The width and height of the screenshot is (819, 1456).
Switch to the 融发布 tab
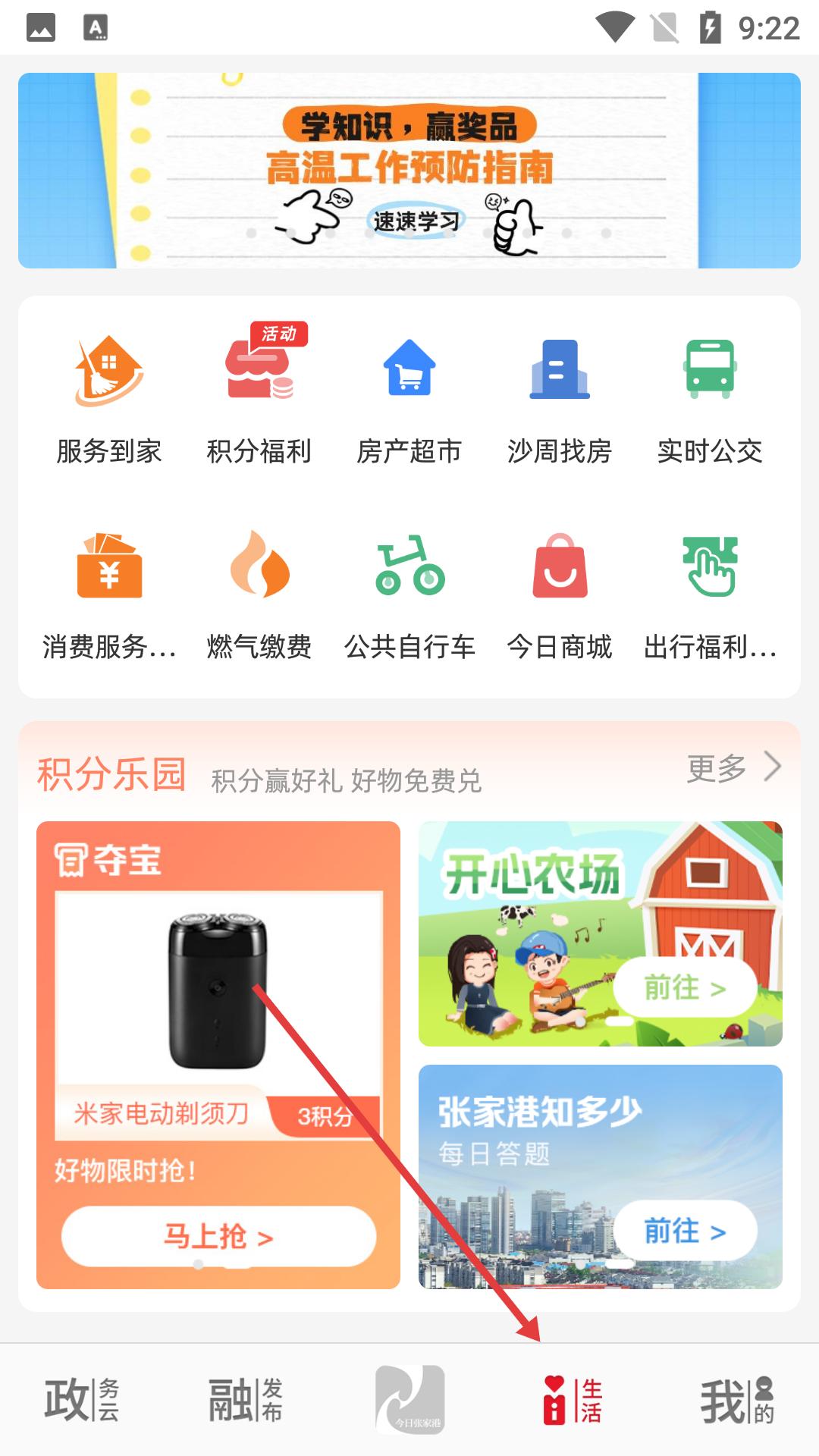246,1400
